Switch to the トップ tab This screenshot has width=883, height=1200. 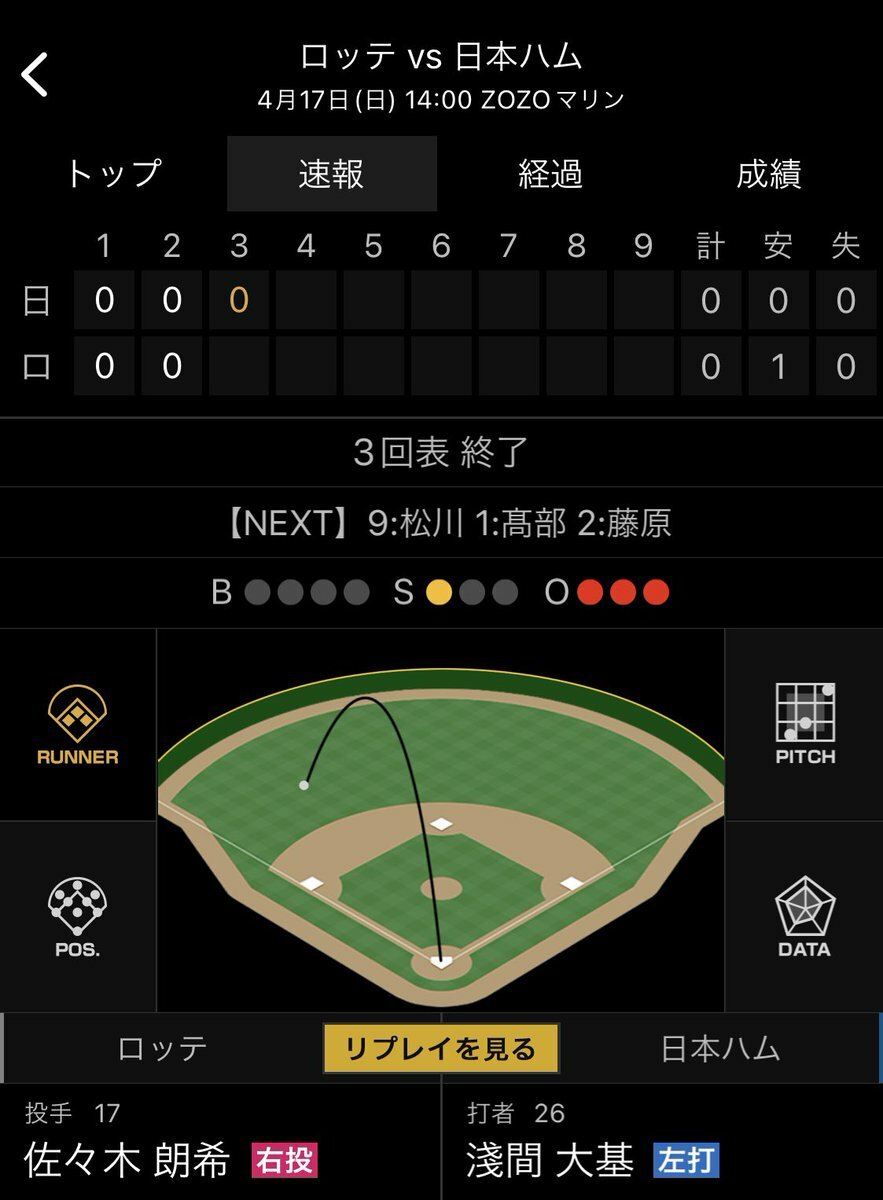click(113, 174)
